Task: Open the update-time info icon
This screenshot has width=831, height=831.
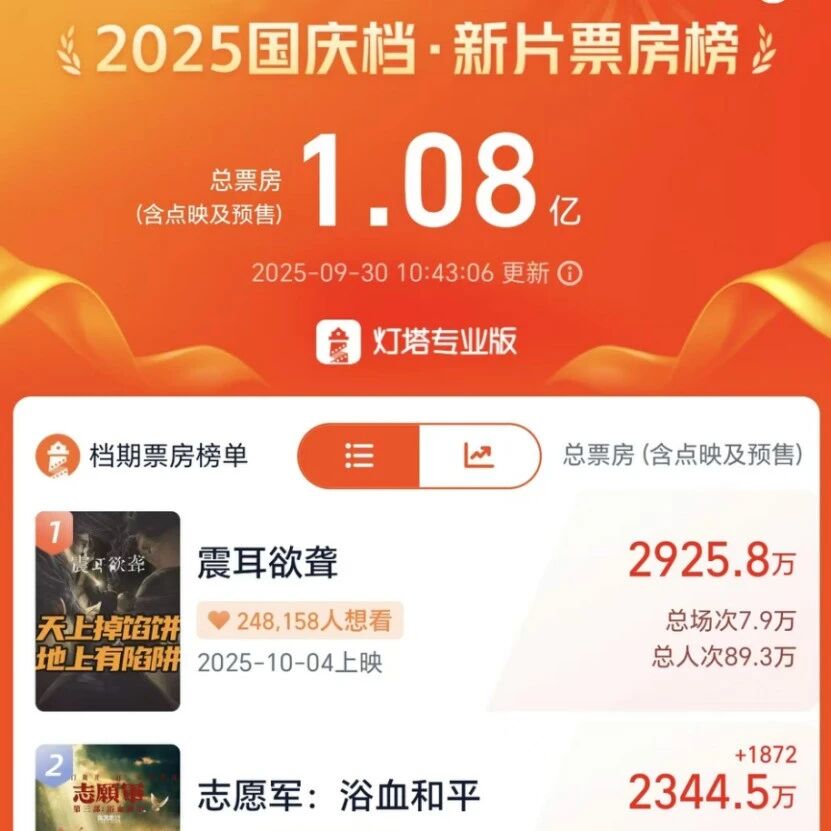Action: click(570, 272)
